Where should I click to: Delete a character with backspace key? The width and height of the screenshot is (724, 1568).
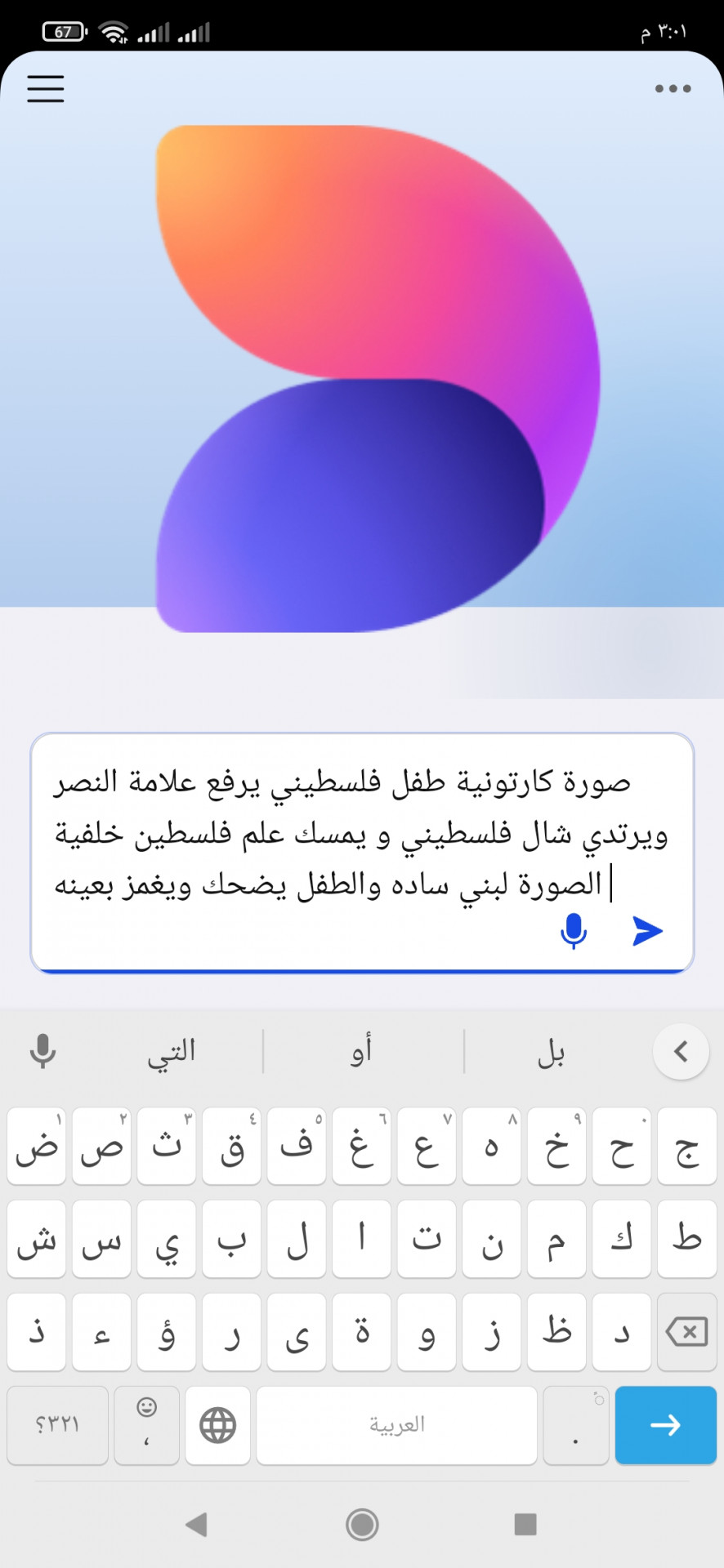(686, 1333)
